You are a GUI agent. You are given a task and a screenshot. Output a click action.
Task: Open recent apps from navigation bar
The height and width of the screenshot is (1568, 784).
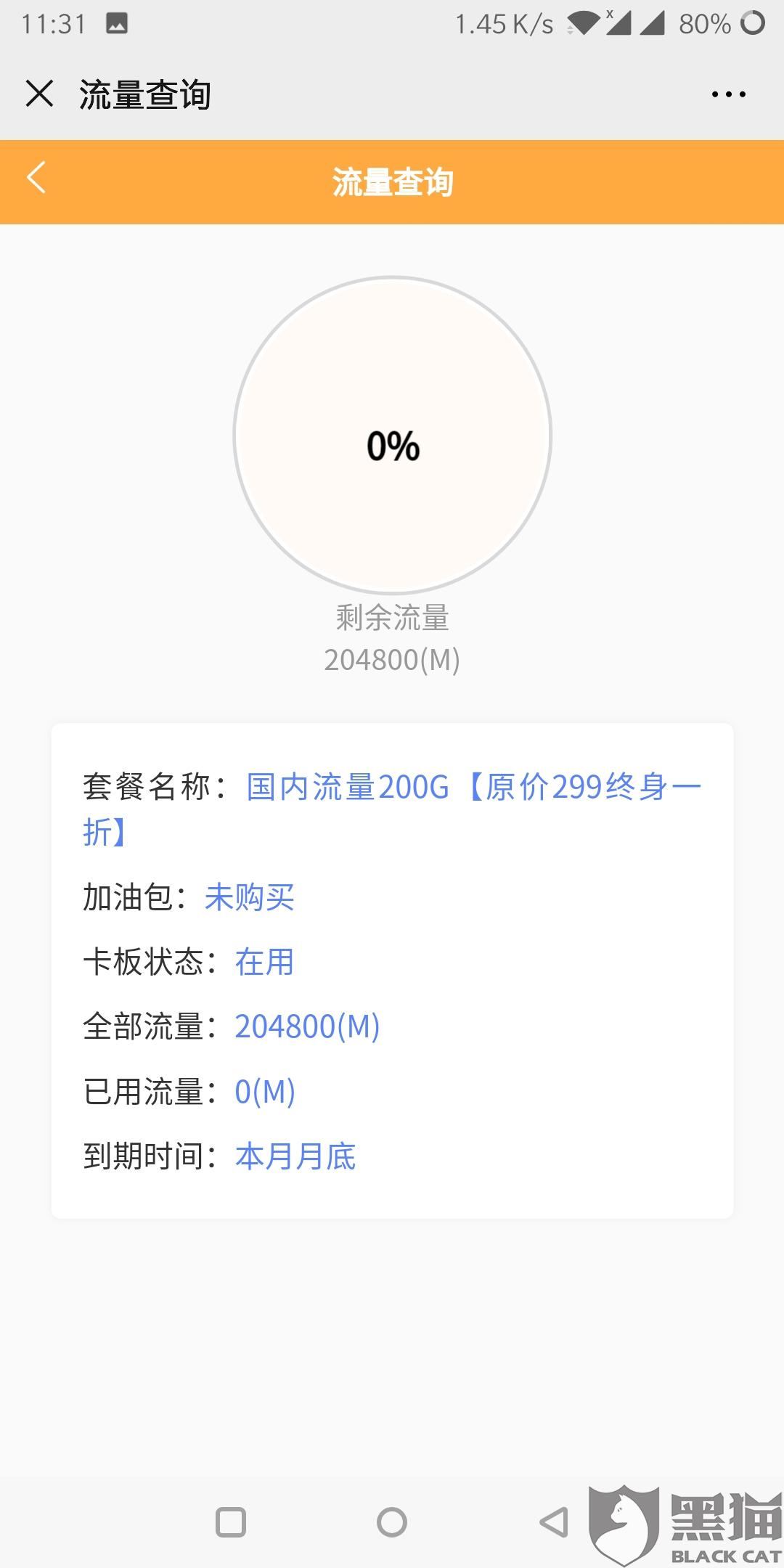[231, 1522]
